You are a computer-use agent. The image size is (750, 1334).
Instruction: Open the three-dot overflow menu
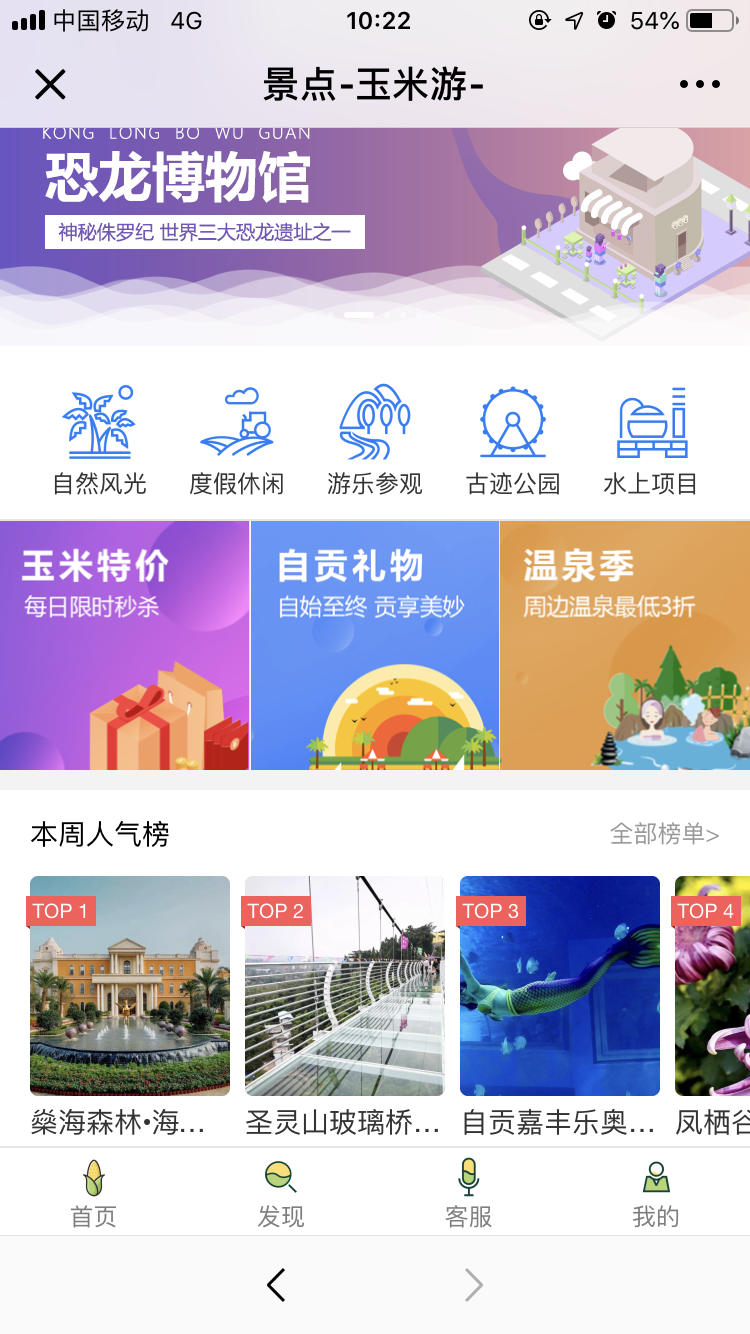699,85
